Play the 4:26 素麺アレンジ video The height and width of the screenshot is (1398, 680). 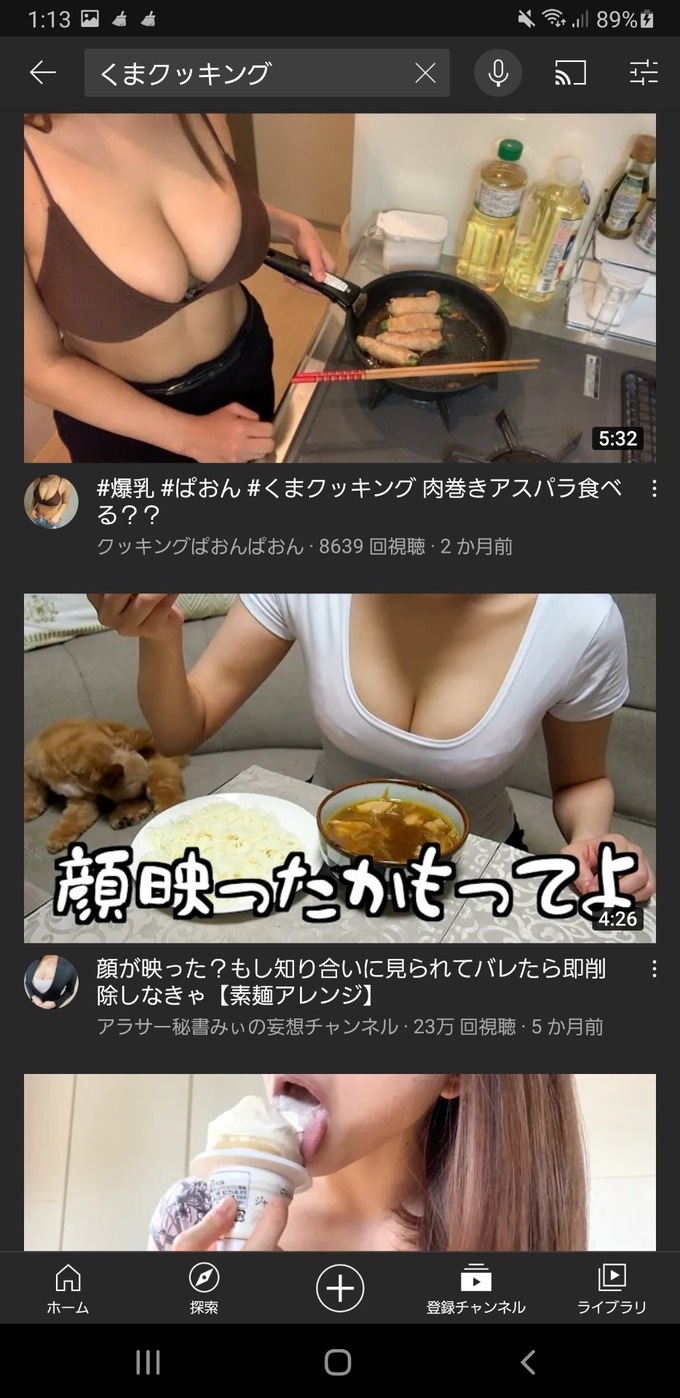click(340, 768)
